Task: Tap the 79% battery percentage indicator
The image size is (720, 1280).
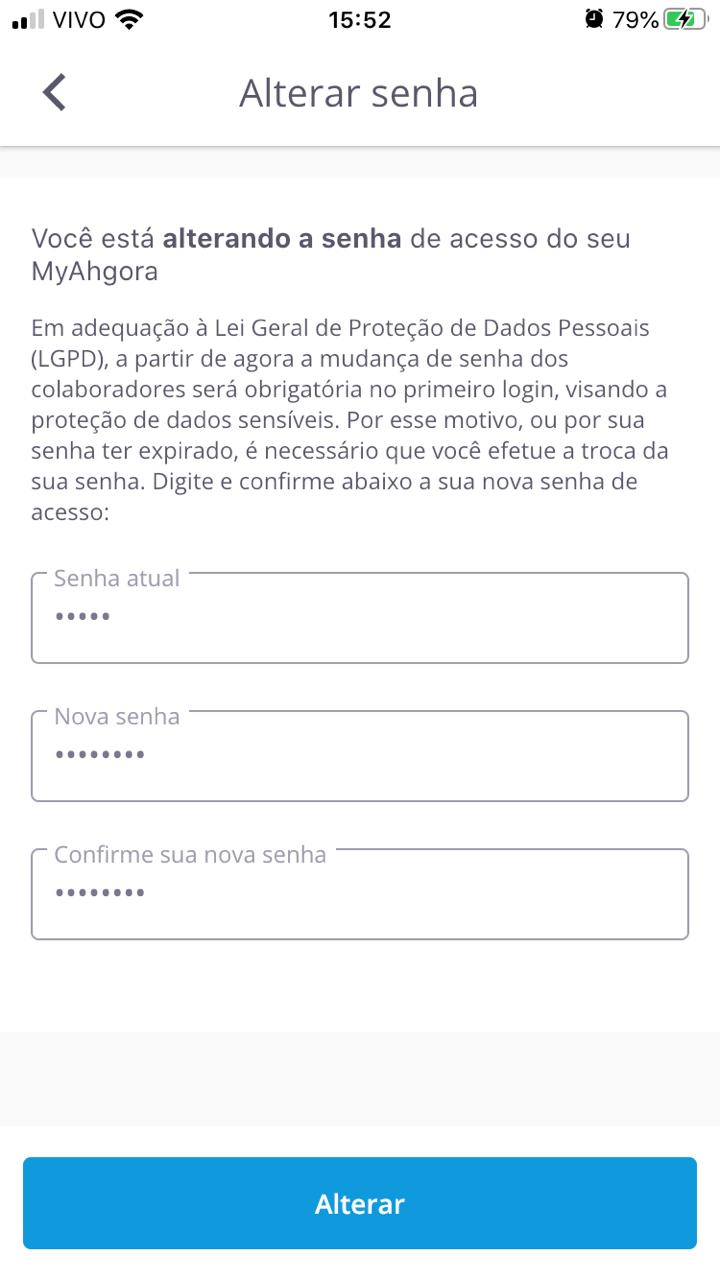Action: click(x=633, y=19)
